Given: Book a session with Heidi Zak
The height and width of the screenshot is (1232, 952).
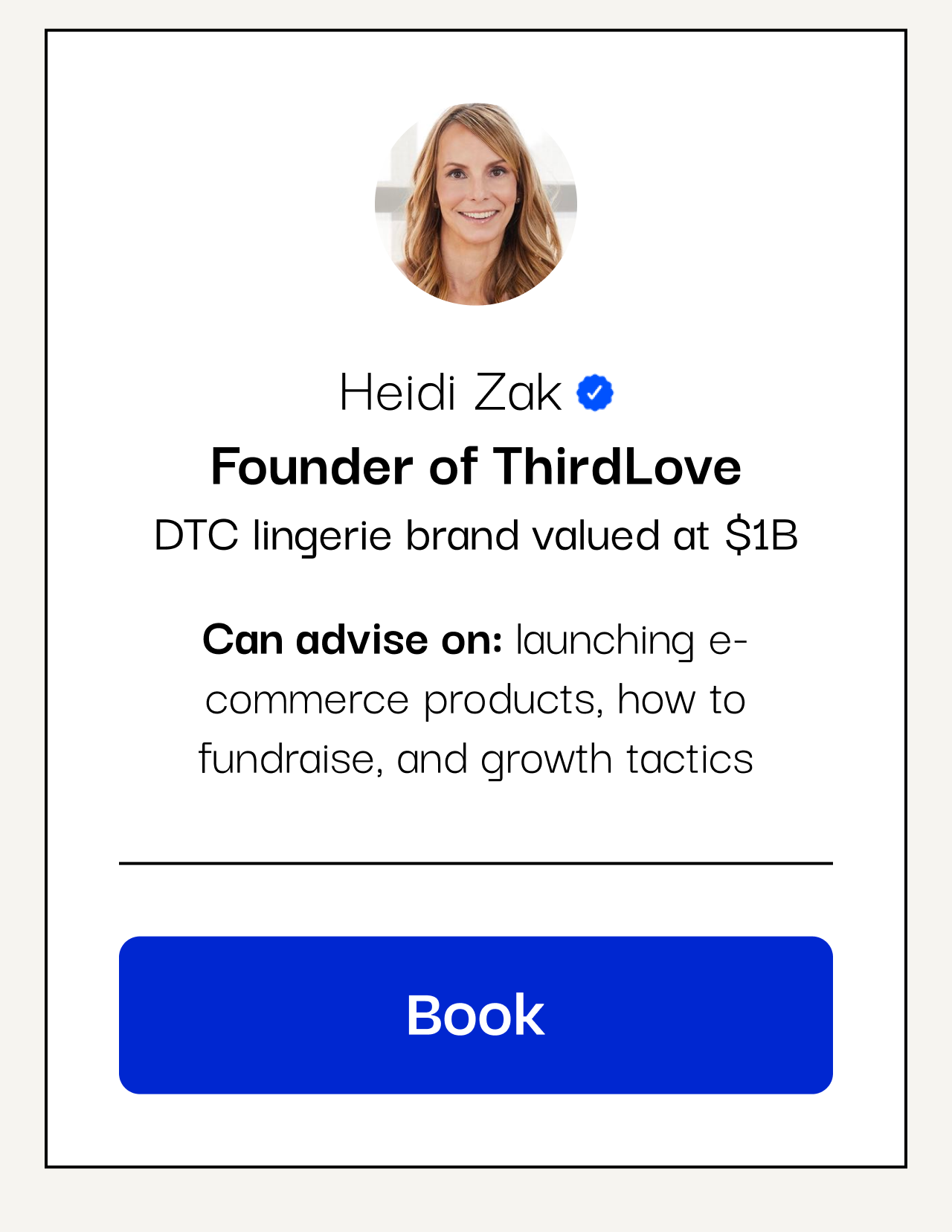Looking at the screenshot, I should click(x=475, y=1015).
